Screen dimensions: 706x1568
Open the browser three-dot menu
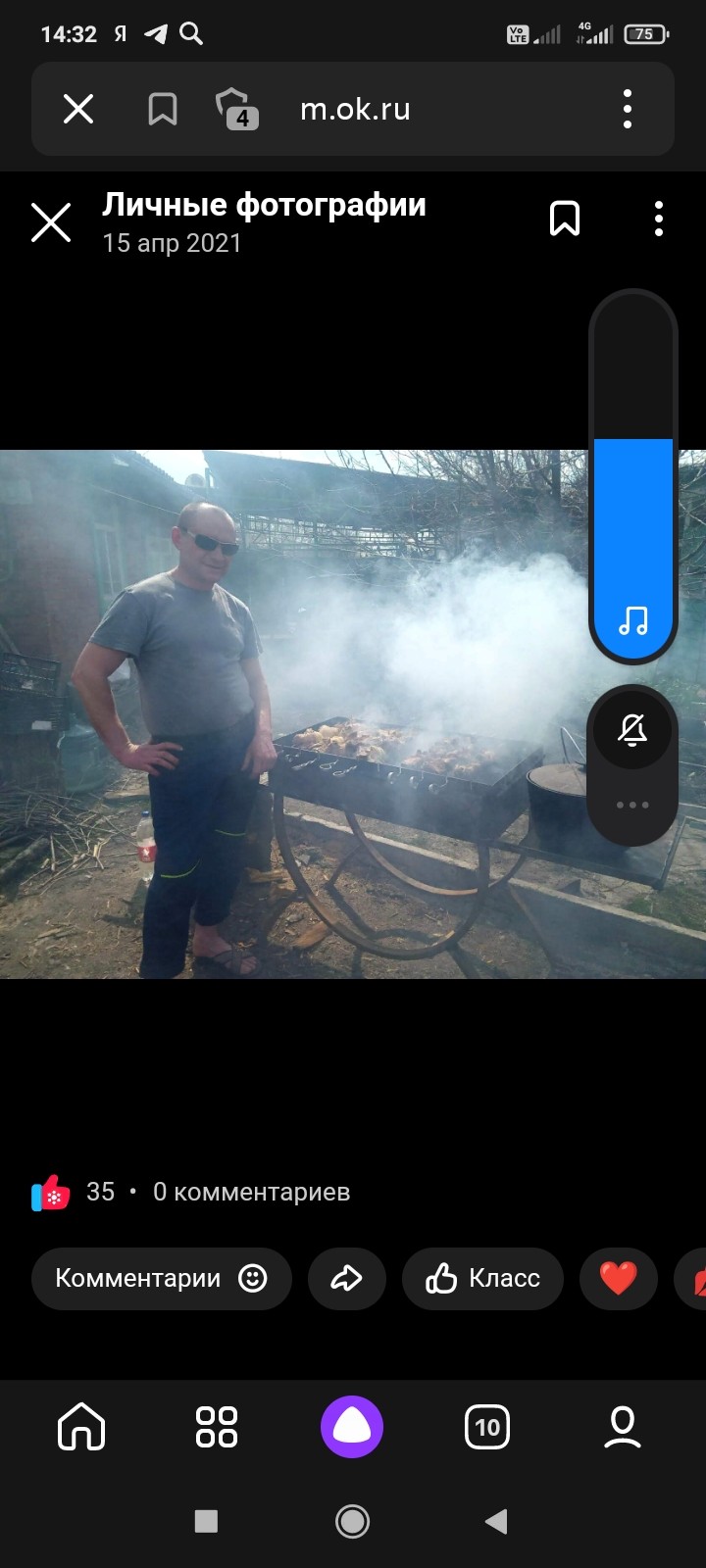click(x=628, y=109)
